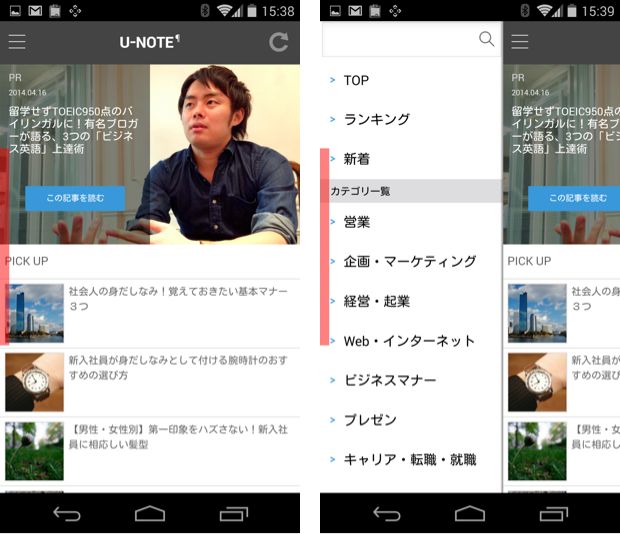Choose the ビジネスマナー category
620x534 pixels.
click(x=390, y=380)
